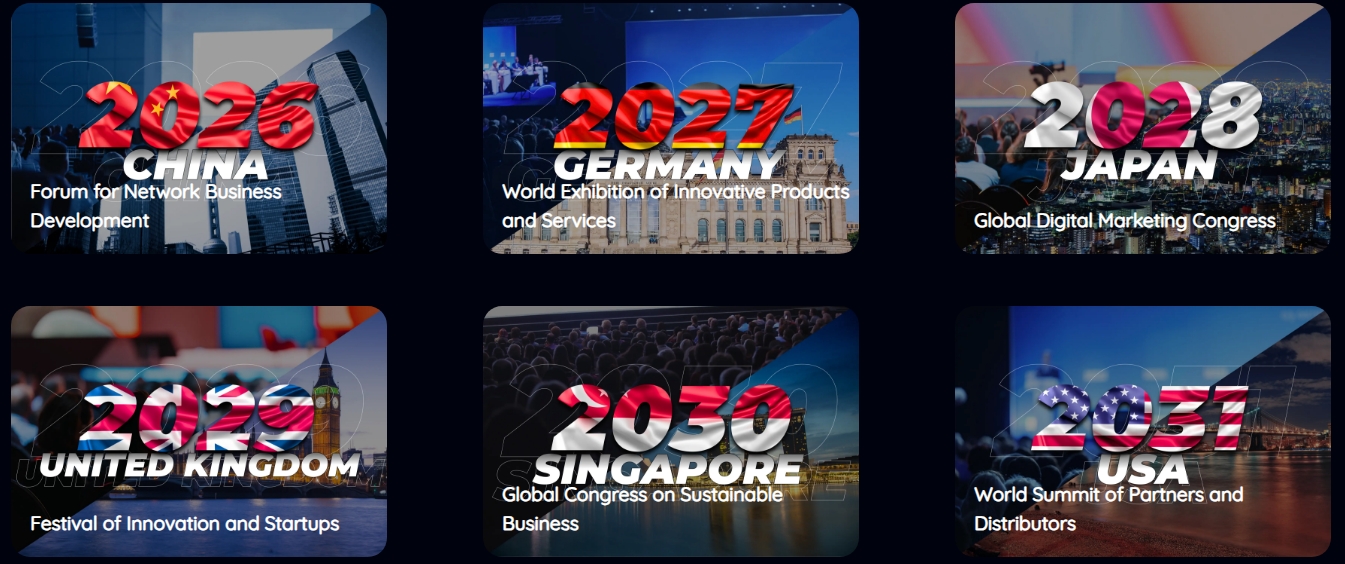
Task: Open the 2026 China forum card
Action: pyautogui.click(x=198, y=128)
